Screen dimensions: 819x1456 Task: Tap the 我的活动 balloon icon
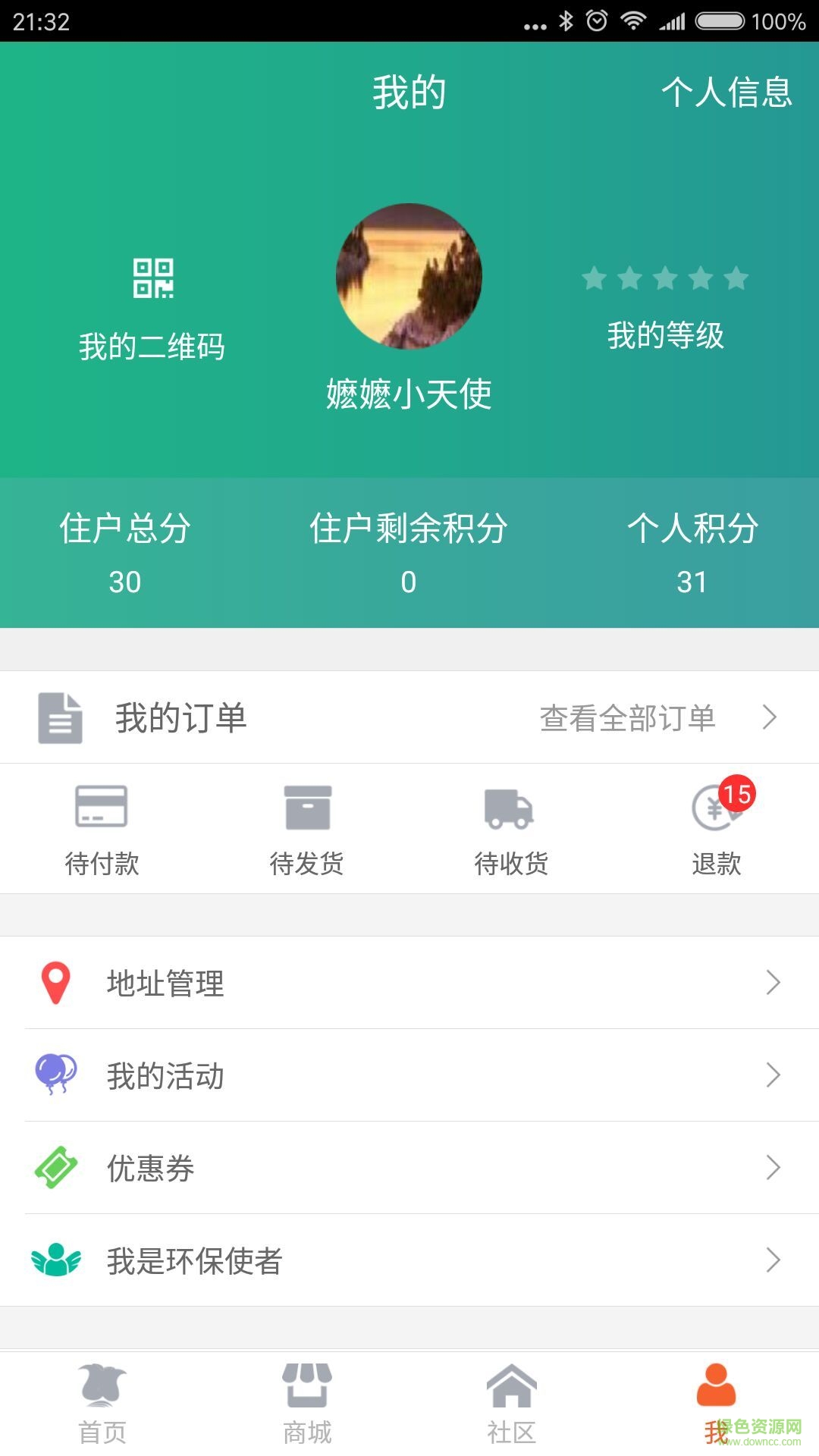[55, 1075]
